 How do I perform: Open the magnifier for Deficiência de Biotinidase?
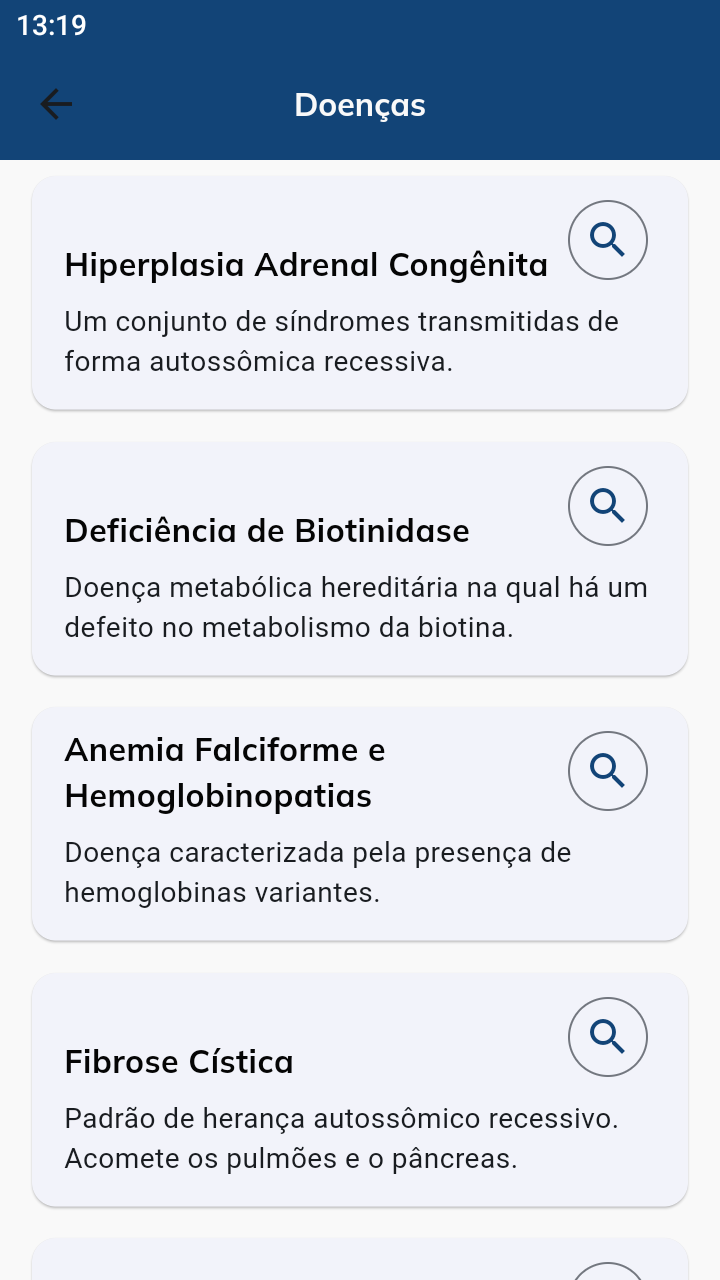(x=608, y=506)
